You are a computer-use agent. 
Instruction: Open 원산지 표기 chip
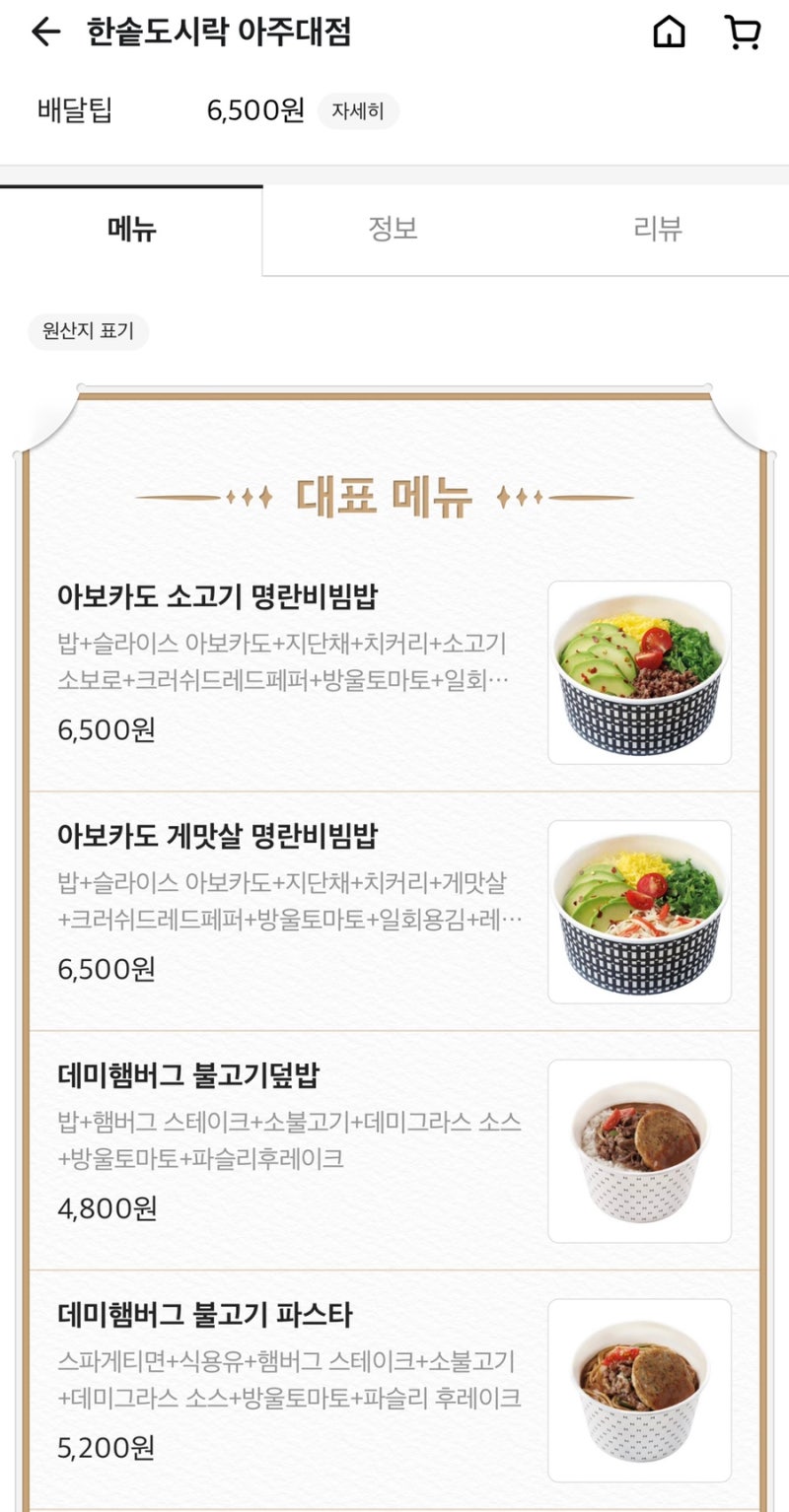point(88,331)
